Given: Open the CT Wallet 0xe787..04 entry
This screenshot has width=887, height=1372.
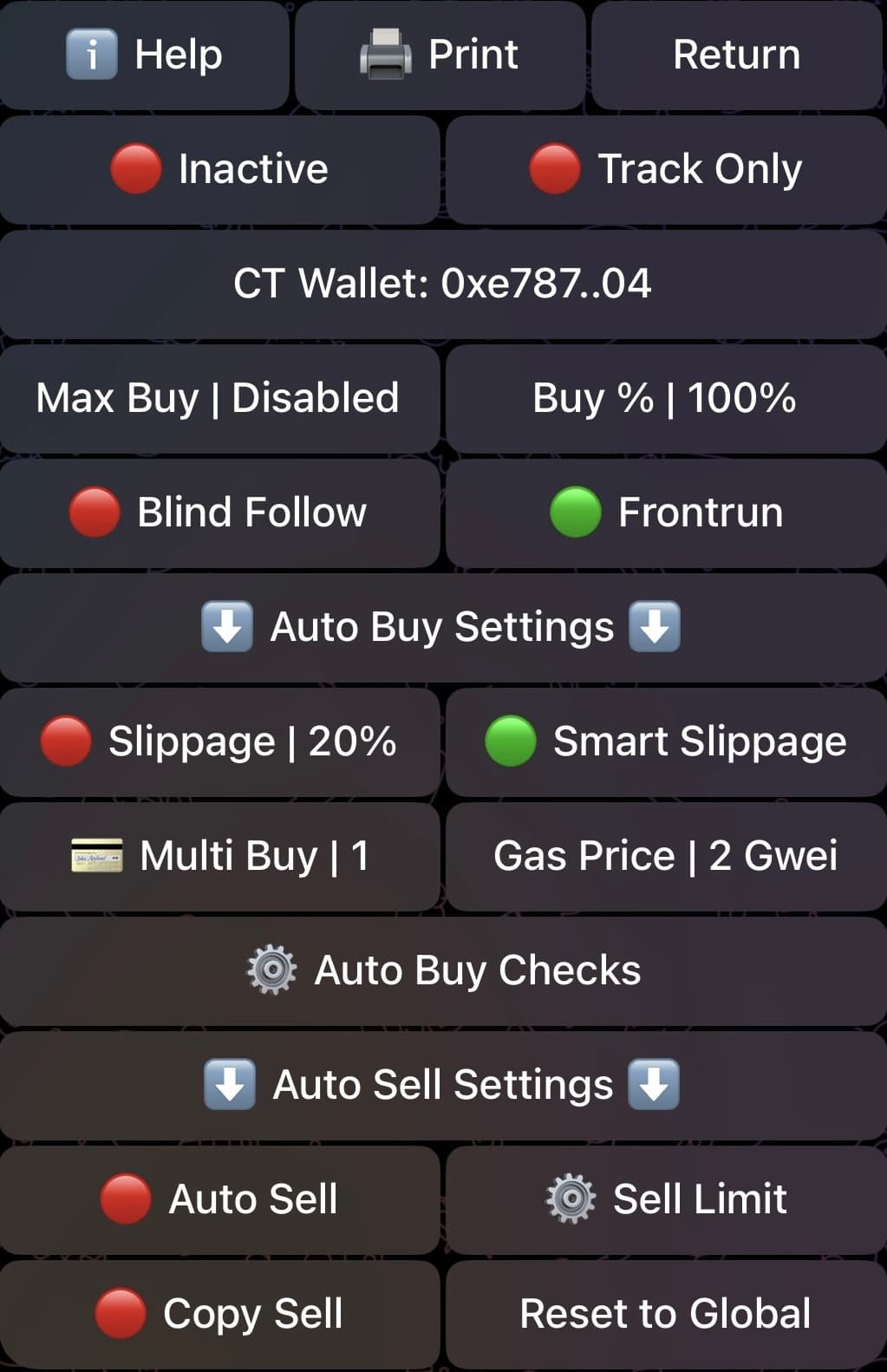Looking at the screenshot, I should click(443, 281).
